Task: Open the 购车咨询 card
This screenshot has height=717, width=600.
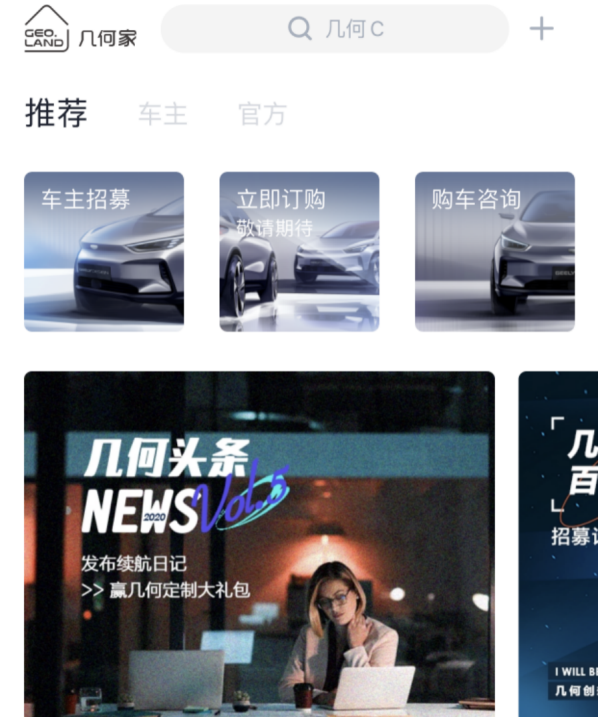Action: coord(494,251)
